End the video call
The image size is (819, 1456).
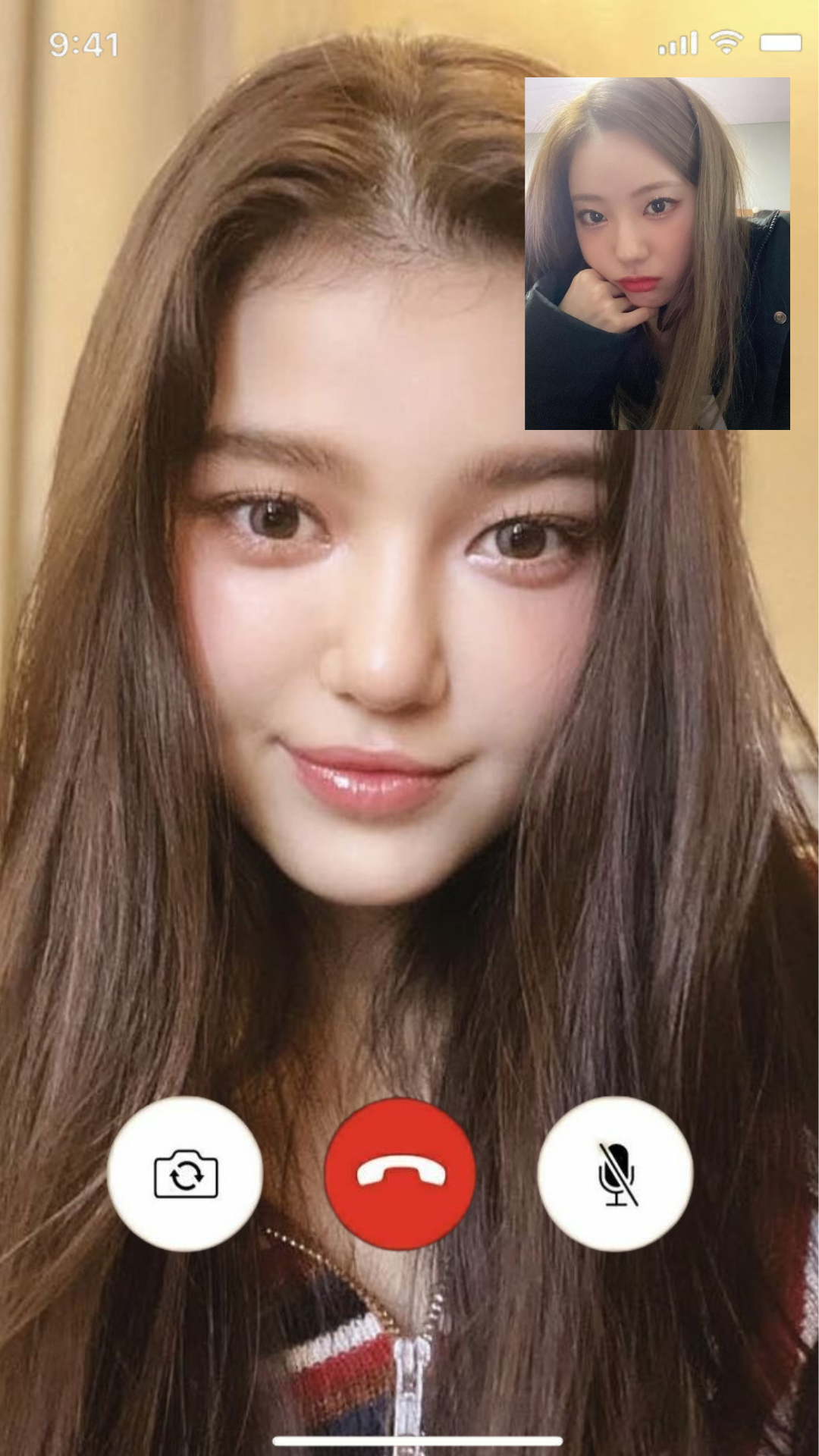tap(400, 1174)
